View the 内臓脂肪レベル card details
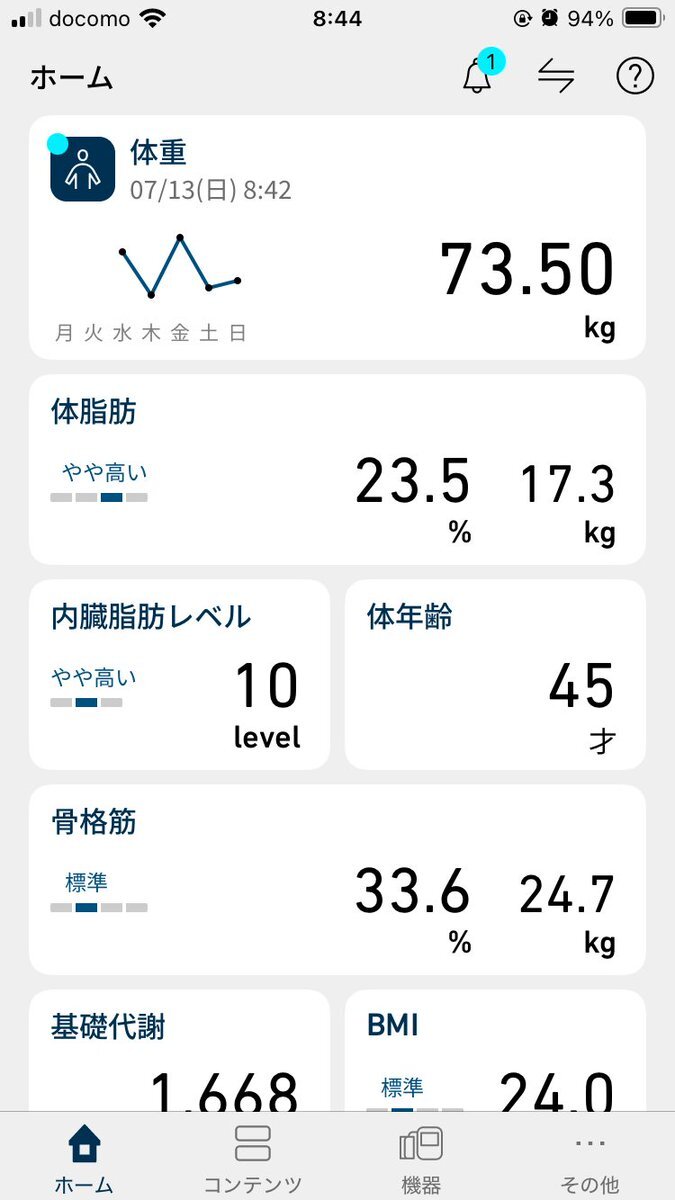 click(x=179, y=675)
